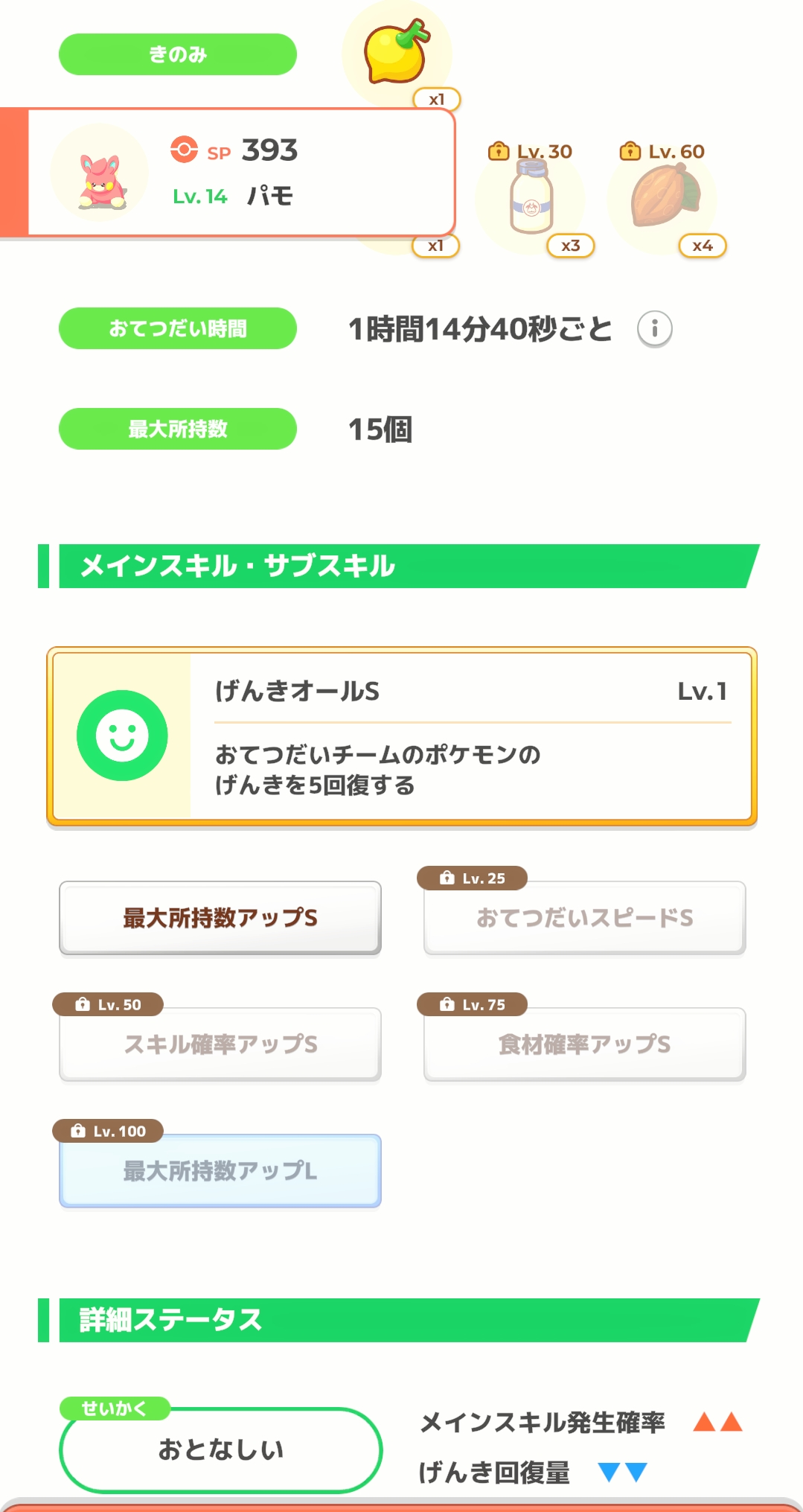Tap the locked スキル確率アップS sub skill
The height and width of the screenshot is (1512, 803).
coord(220,1044)
